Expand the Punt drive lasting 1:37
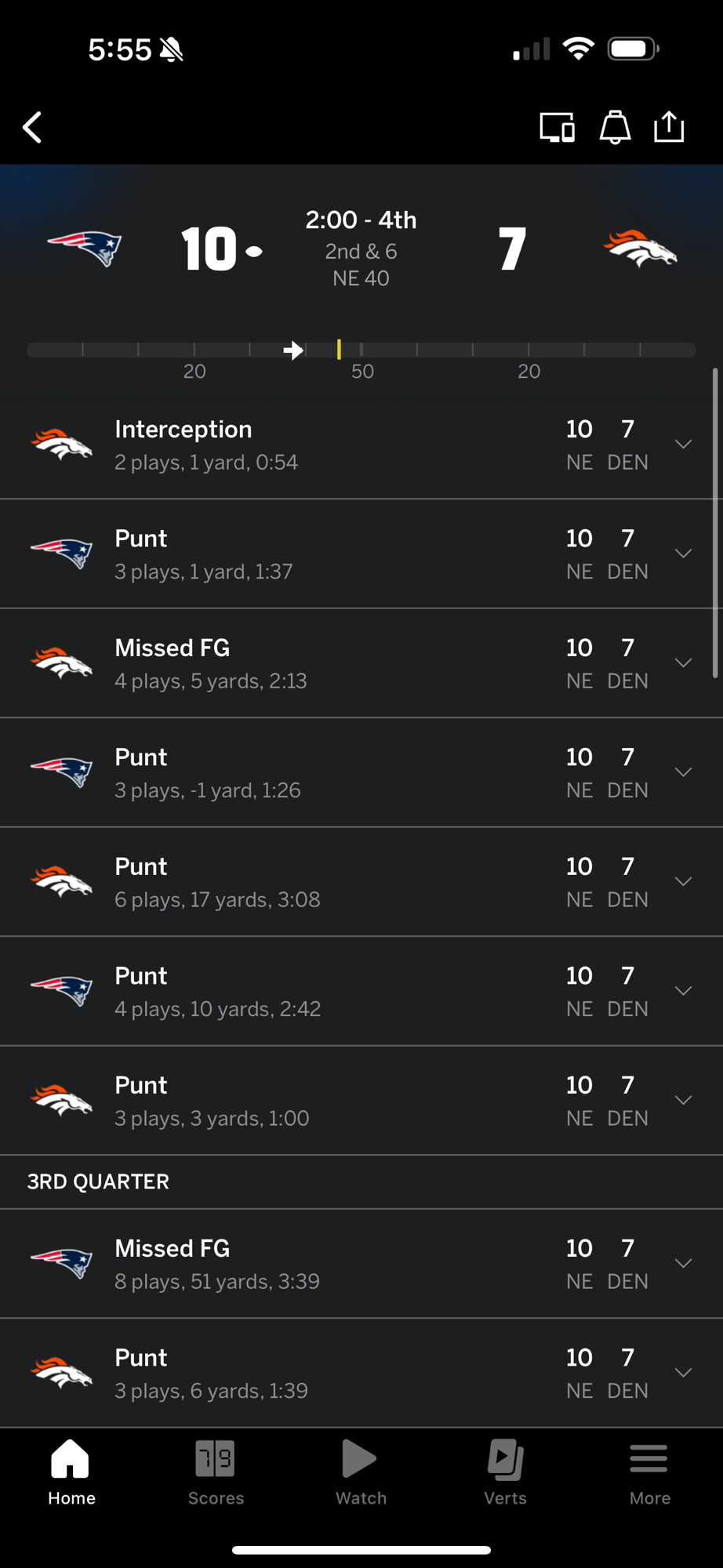This screenshot has width=723, height=1568. click(x=683, y=554)
